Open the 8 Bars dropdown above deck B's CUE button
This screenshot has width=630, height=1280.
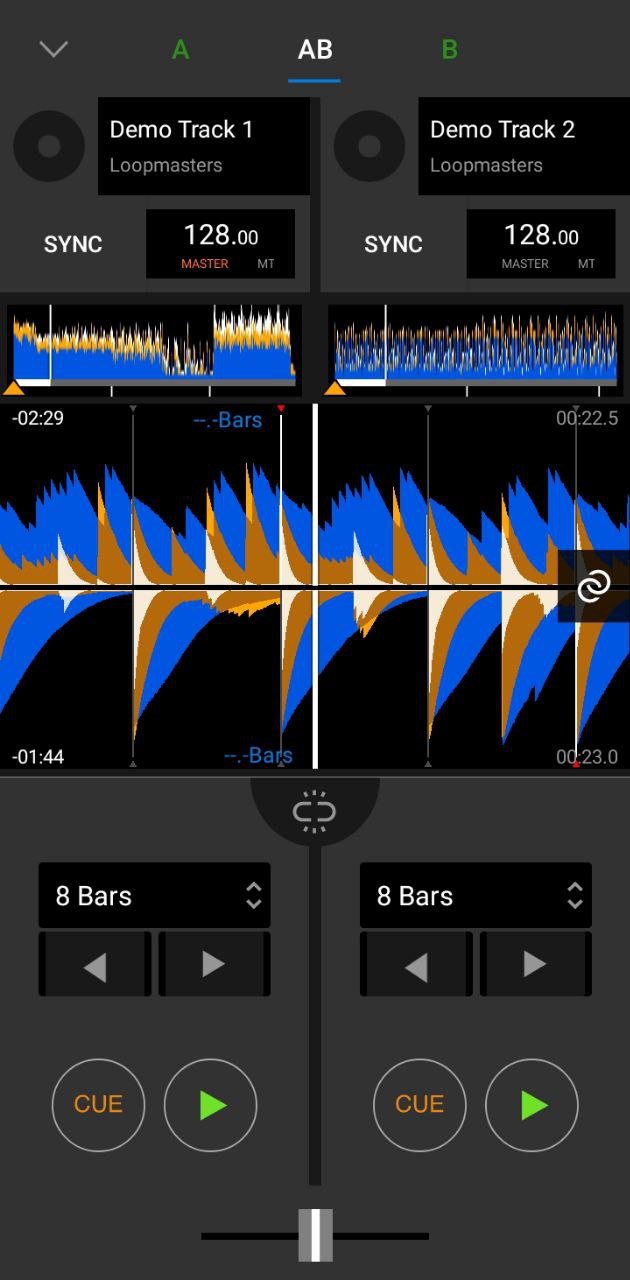pyautogui.click(x=475, y=895)
